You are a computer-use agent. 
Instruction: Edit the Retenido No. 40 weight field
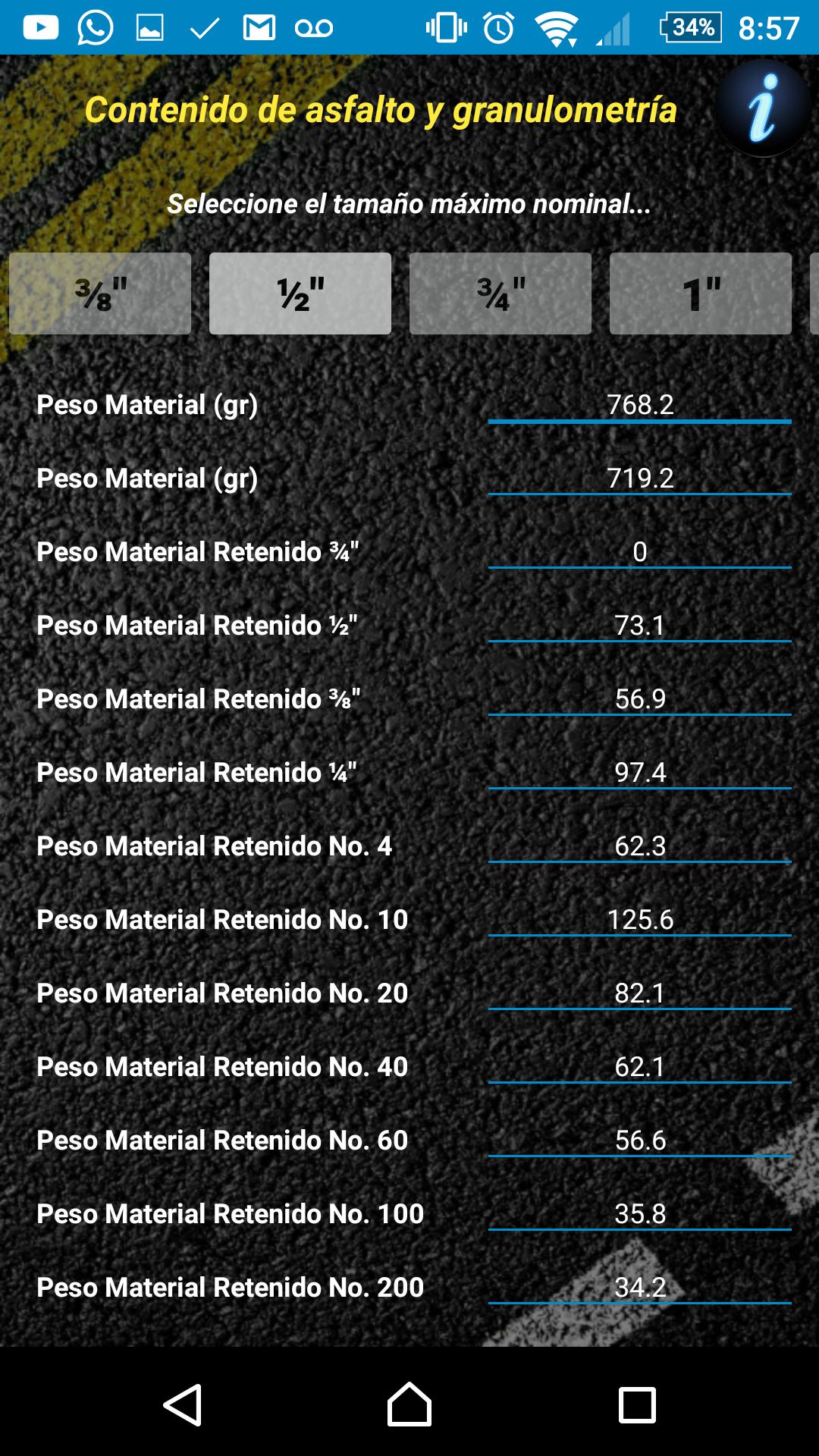tap(639, 1066)
